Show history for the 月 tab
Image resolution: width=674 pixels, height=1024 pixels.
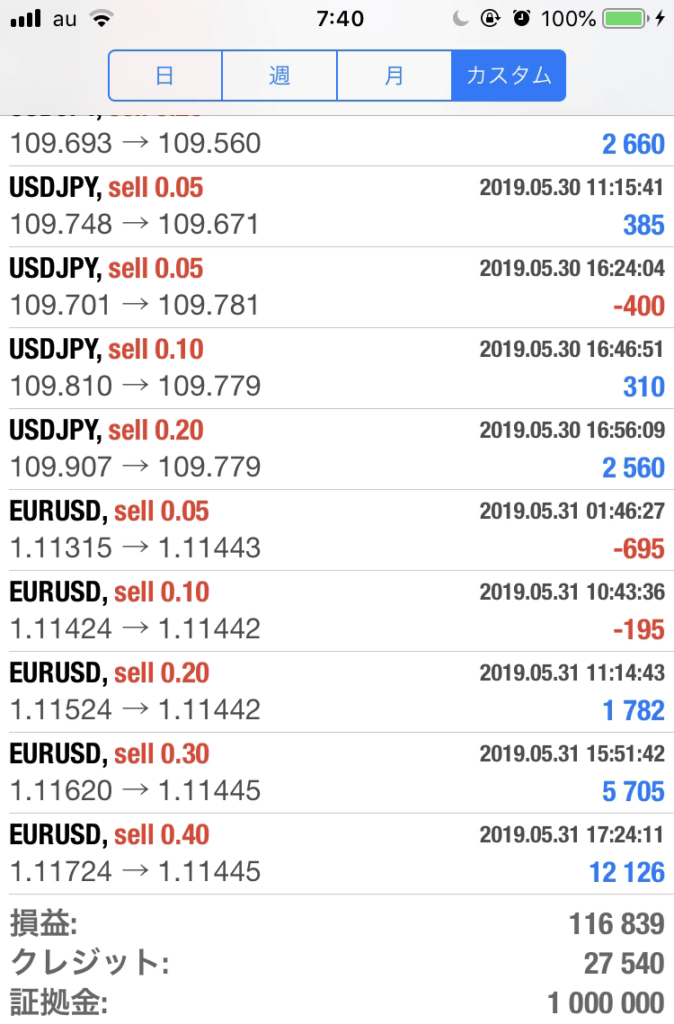(394, 76)
